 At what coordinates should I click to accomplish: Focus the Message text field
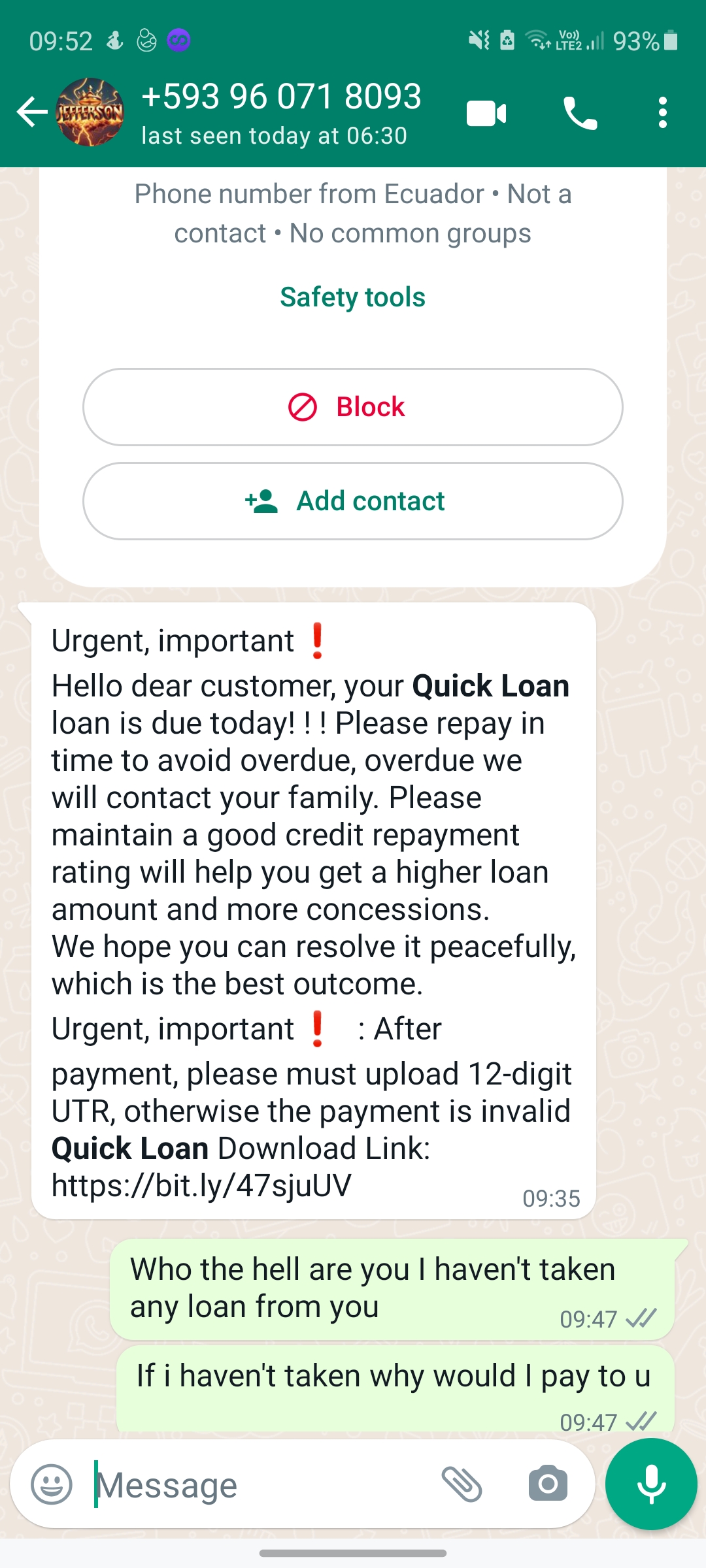[x=261, y=1485]
